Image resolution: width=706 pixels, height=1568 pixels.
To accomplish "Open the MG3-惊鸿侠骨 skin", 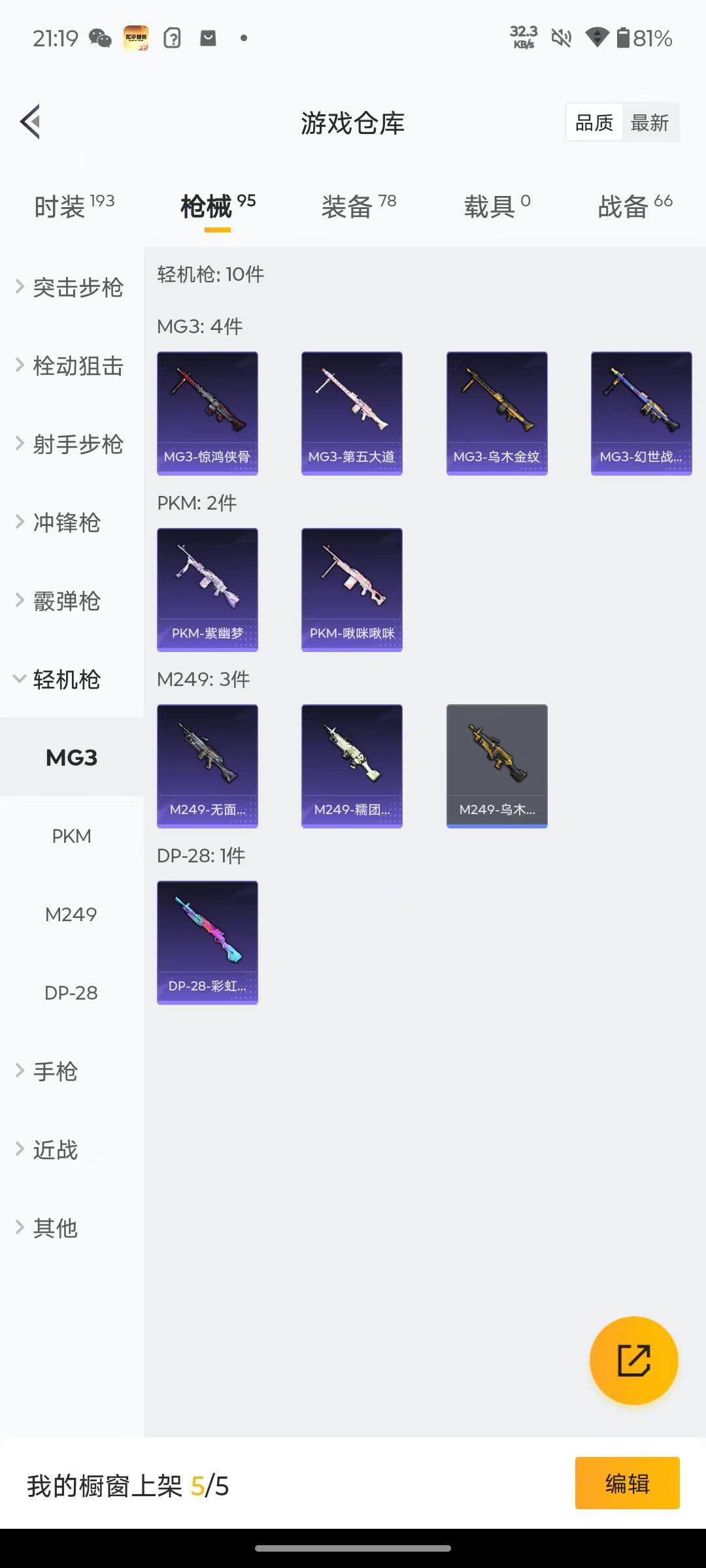I will (x=207, y=413).
